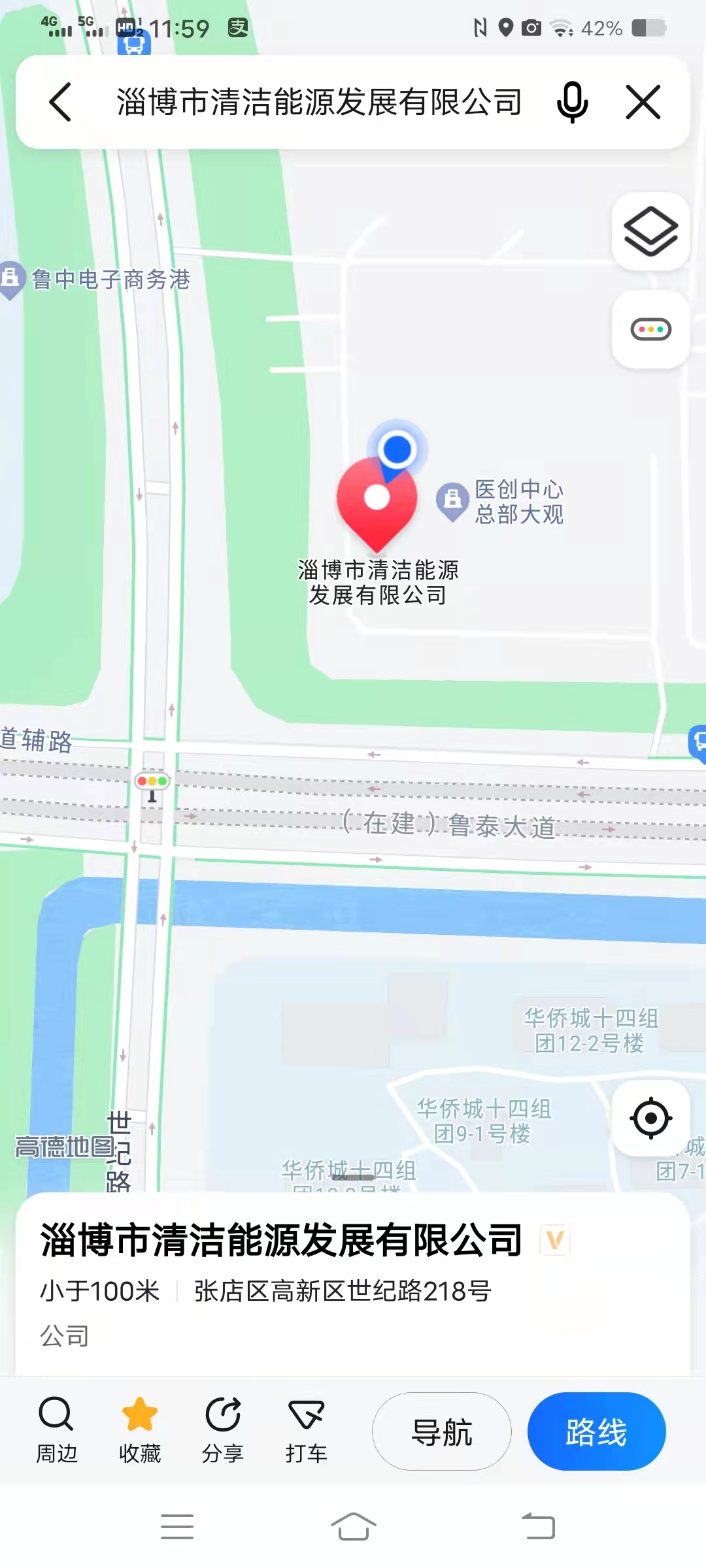Viewport: 706px width, 1568px height.
Task: Search nearby with the 周边 button
Action: (56, 1431)
